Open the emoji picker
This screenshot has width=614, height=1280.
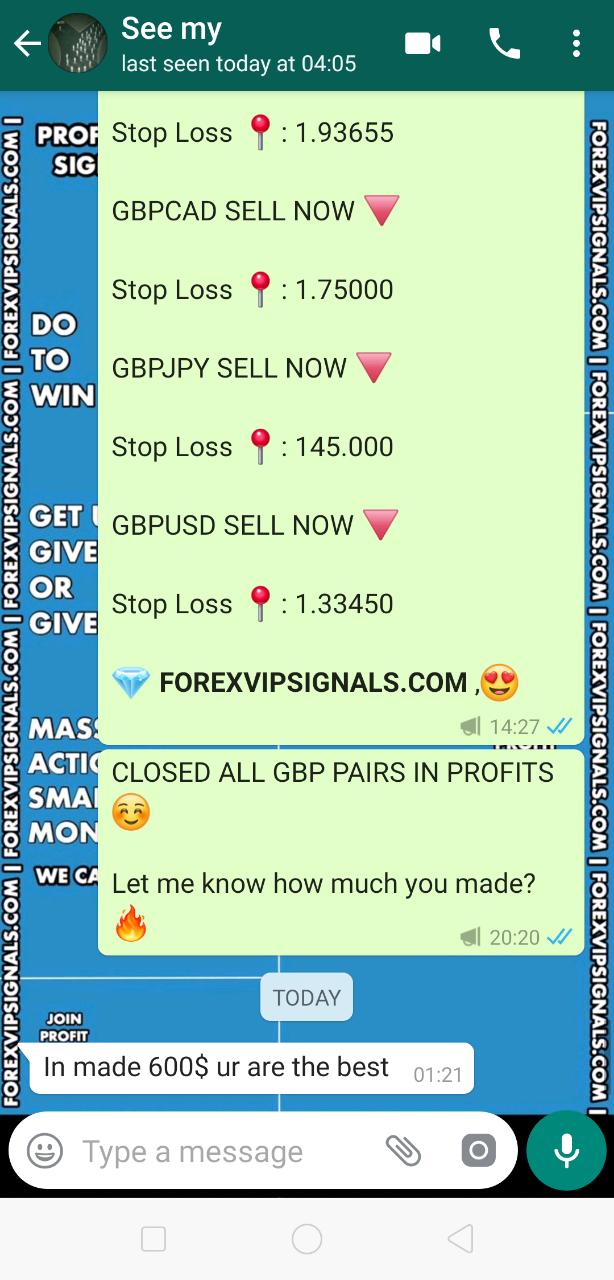point(45,1151)
